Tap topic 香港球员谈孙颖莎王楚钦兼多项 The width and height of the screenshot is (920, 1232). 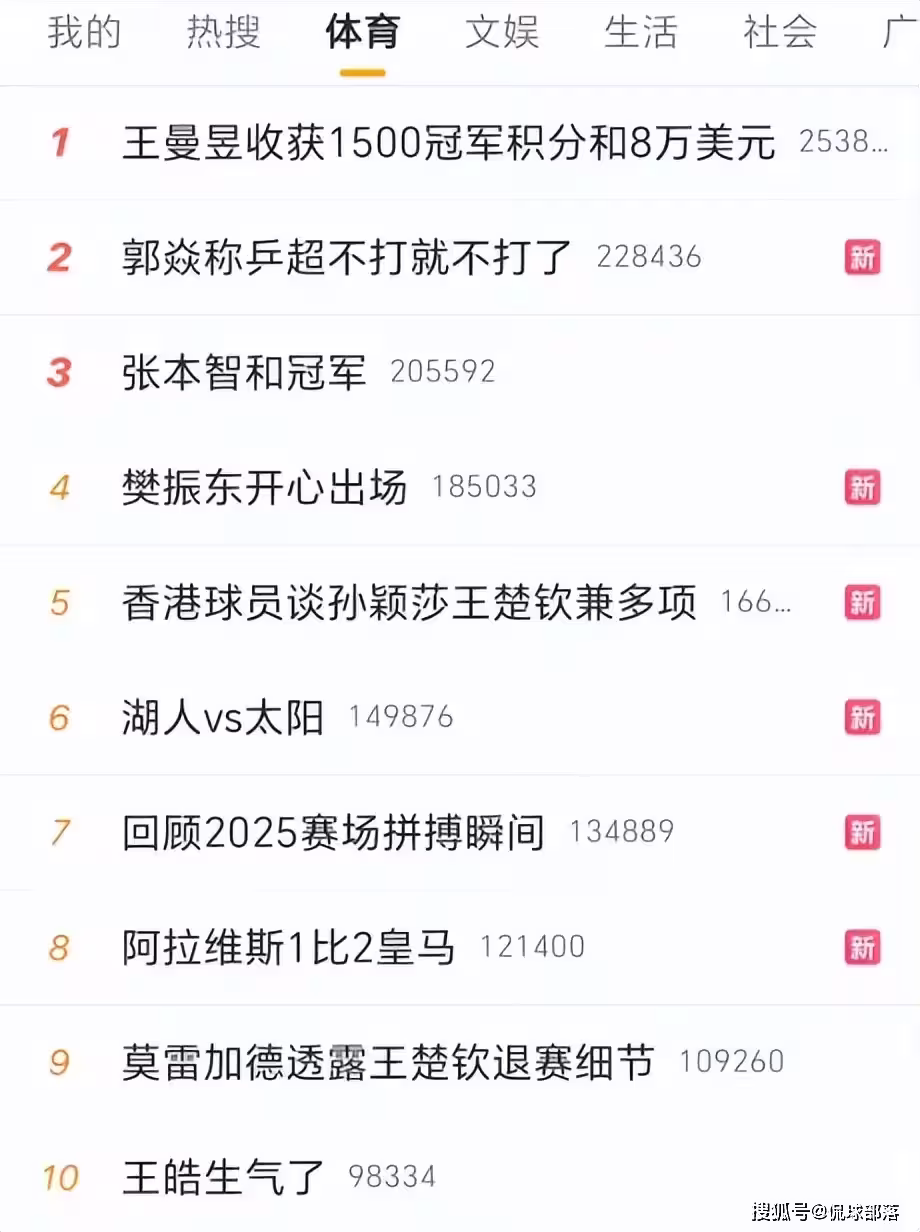(409, 602)
